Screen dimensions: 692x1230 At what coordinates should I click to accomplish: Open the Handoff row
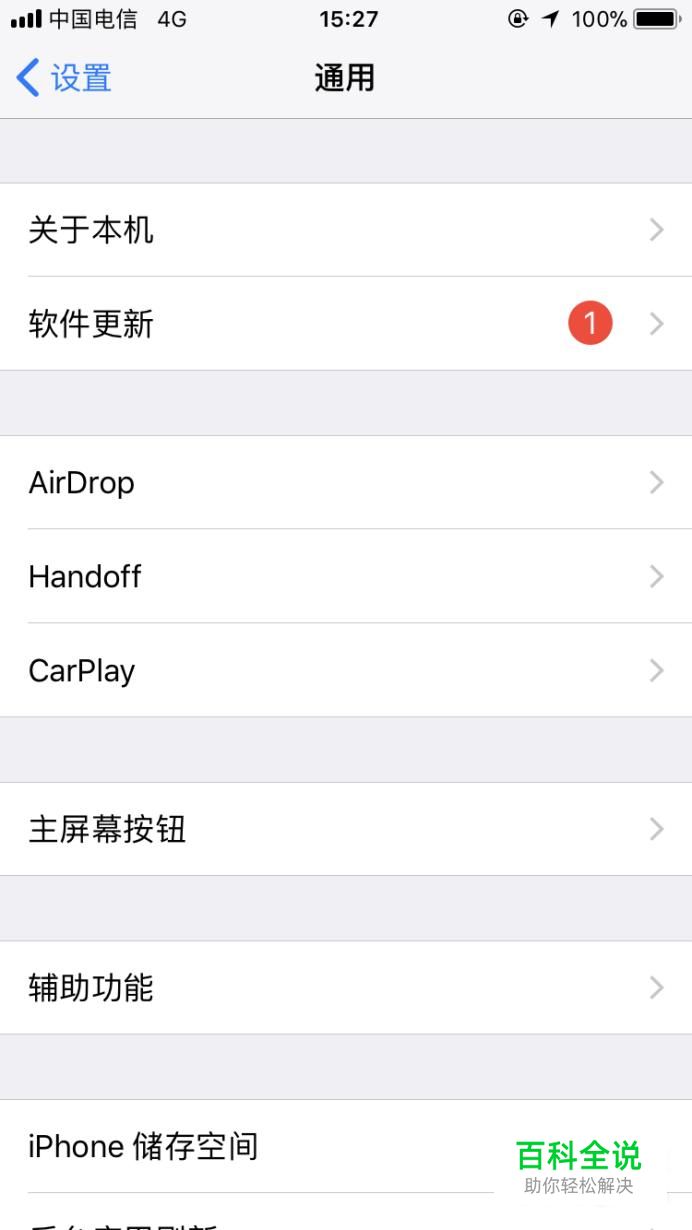pyautogui.click(x=346, y=576)
